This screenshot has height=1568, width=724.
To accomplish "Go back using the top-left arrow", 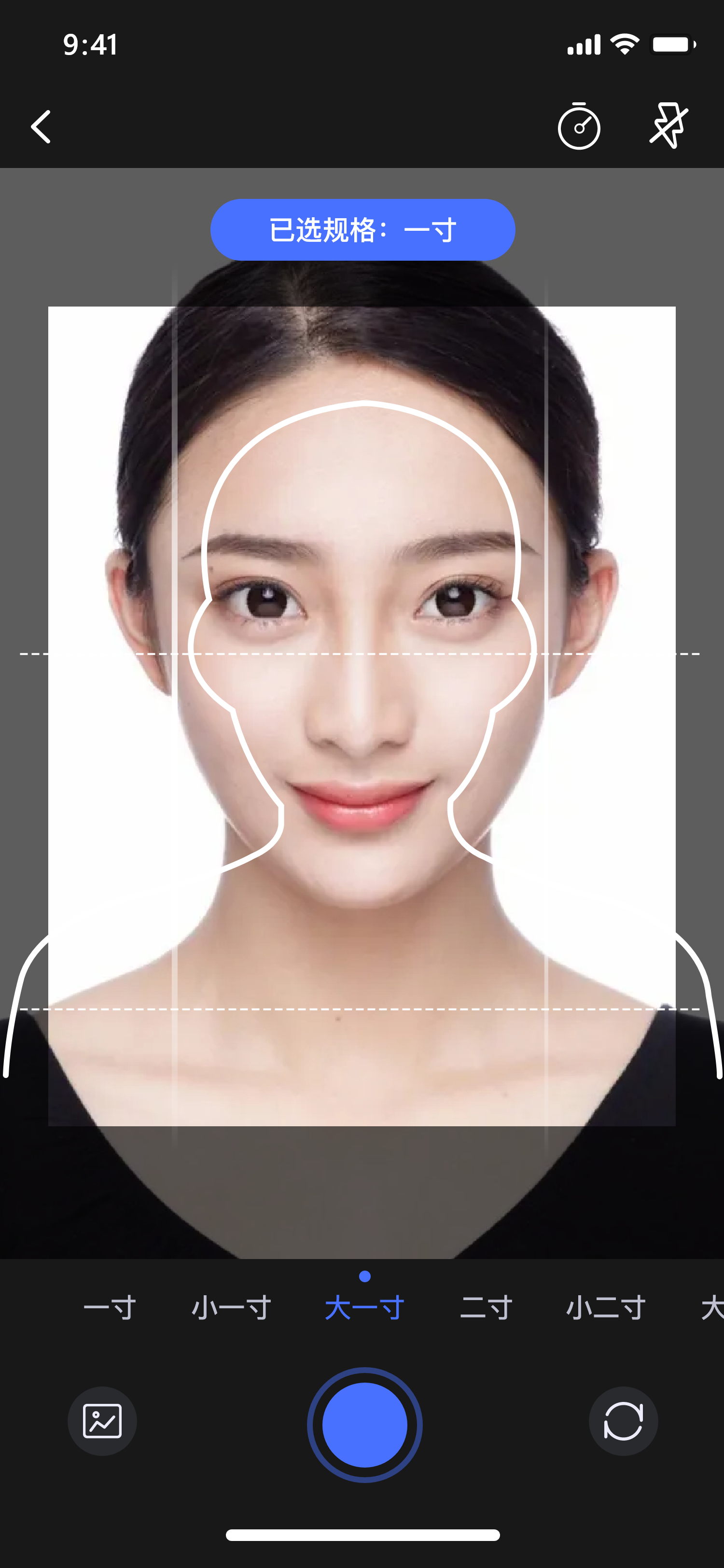I will (x=41, y=126).
